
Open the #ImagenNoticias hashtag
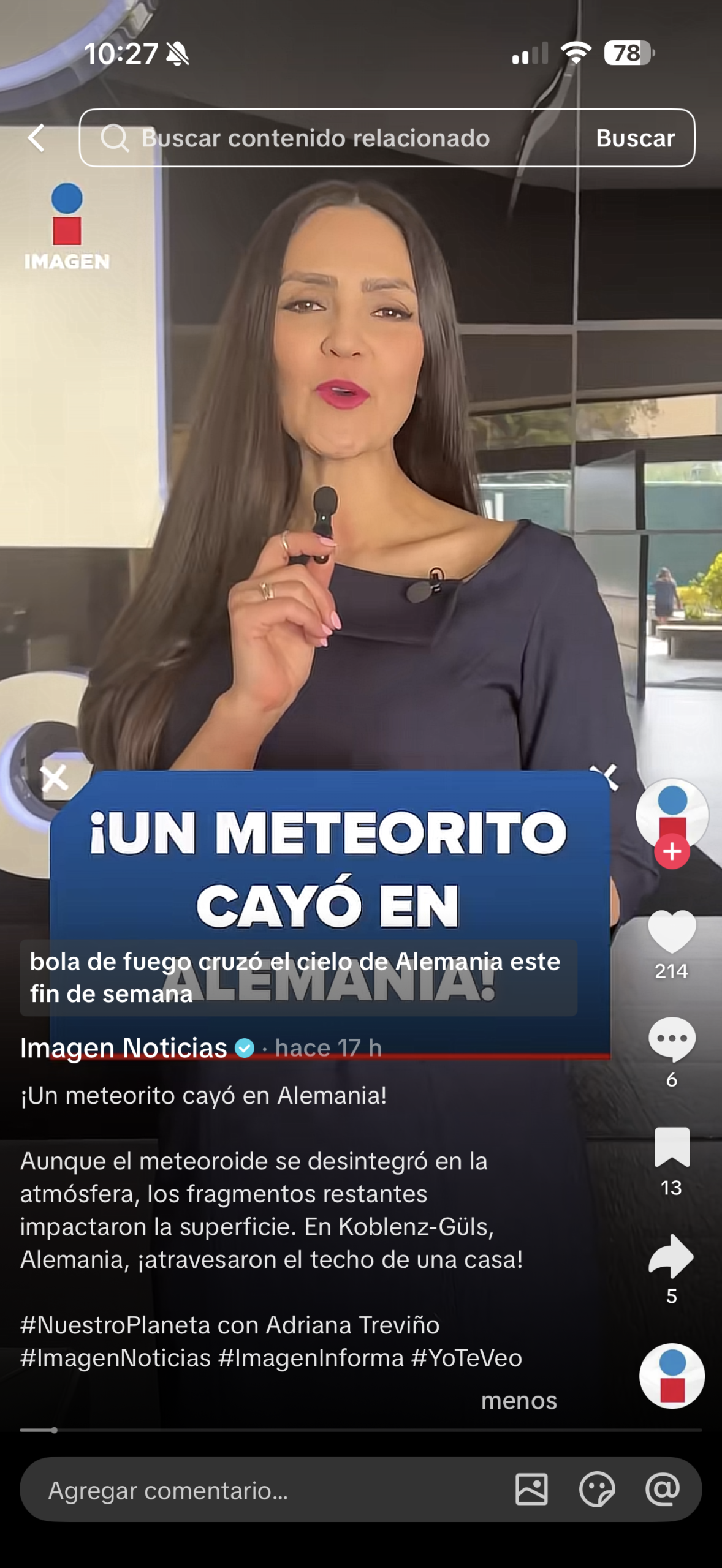click(x=115, y=1359)
